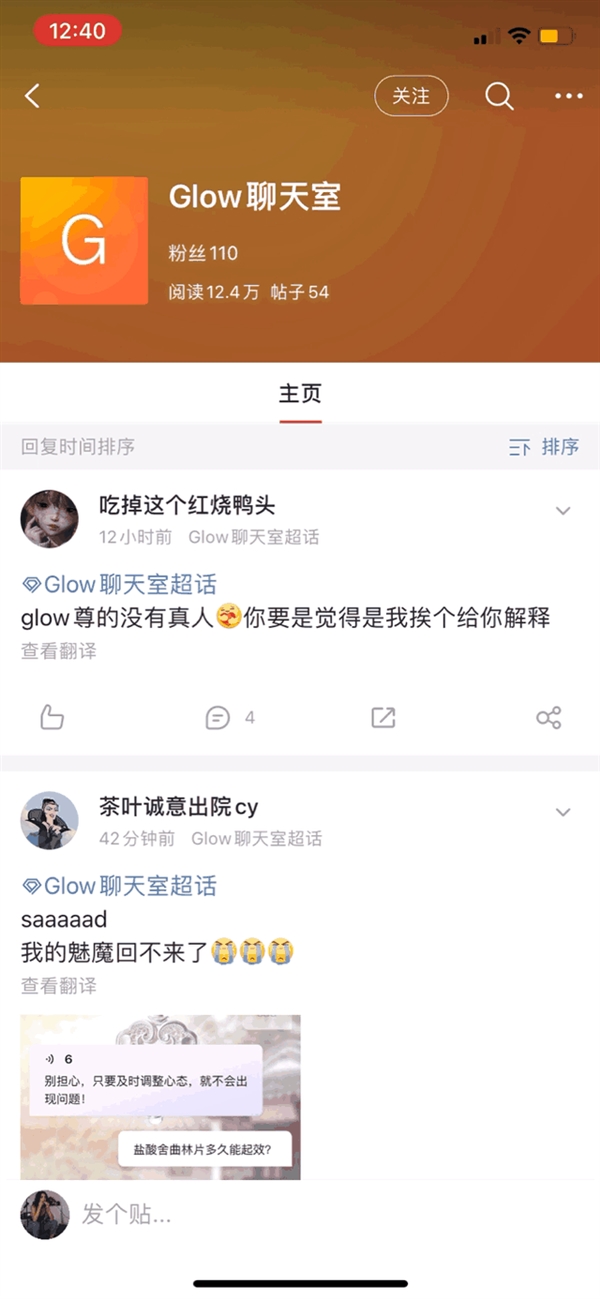This screenshot has height=1299, width=600.
Task: Open search in the header
Action: [x=499, y=96]
